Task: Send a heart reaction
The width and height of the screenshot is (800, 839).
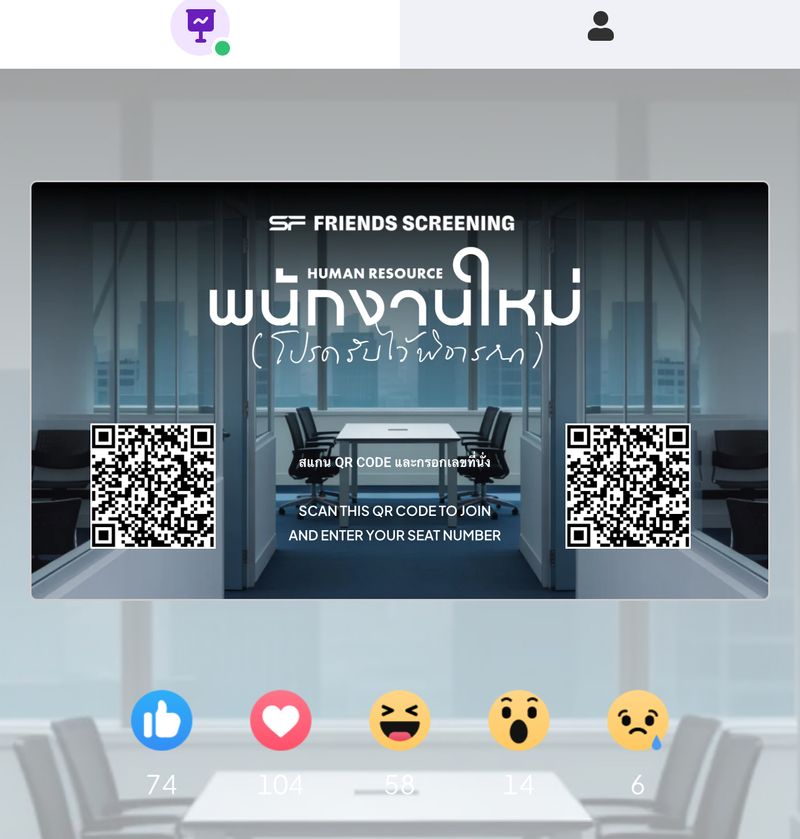Action: 280,720
